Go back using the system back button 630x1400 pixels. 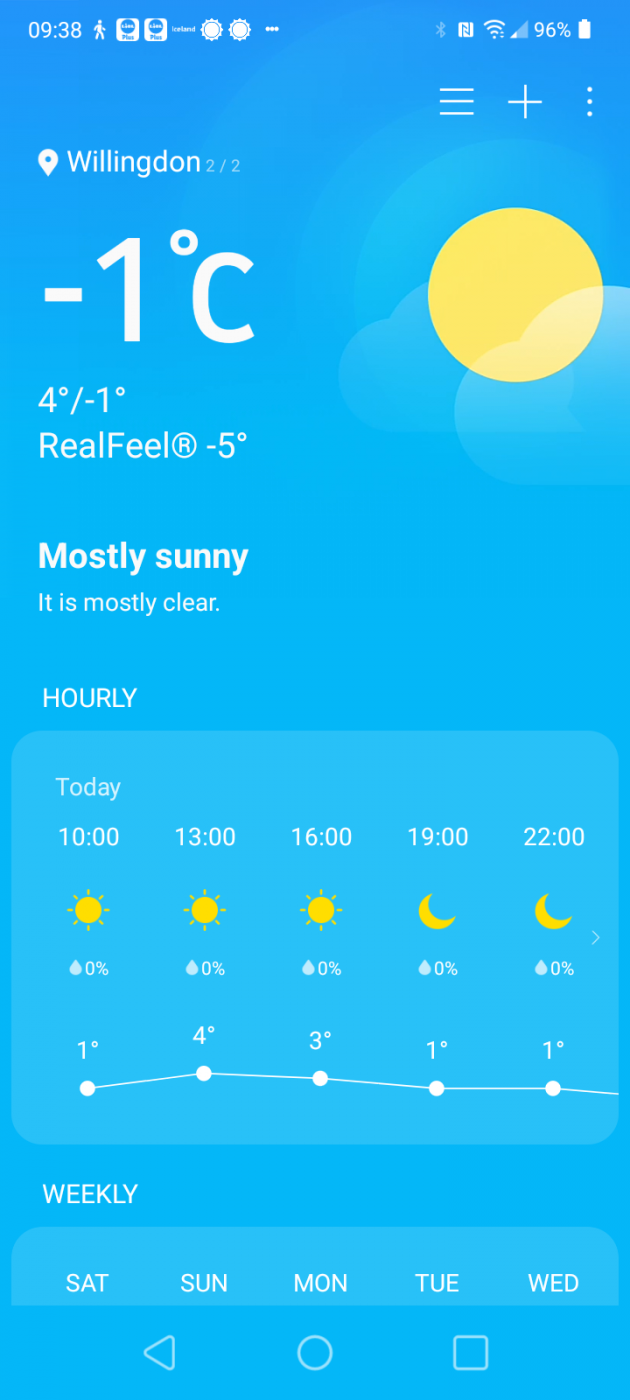(x=159, y=1352)
